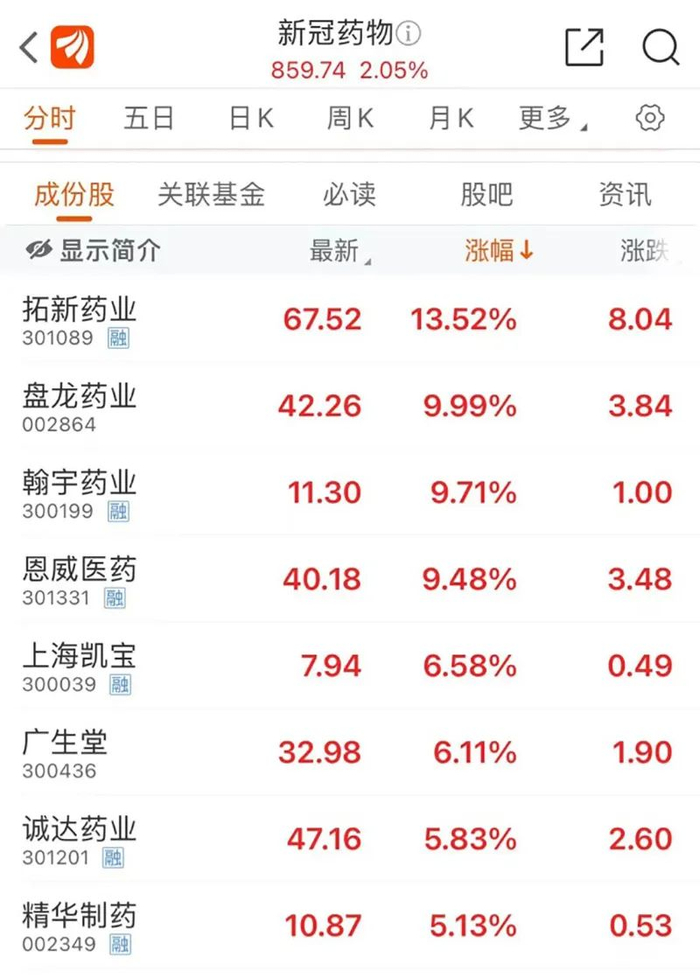Switch to the 必读 tab
The image size is (700, 977).
pyautogui.click(x=349, y=194)
